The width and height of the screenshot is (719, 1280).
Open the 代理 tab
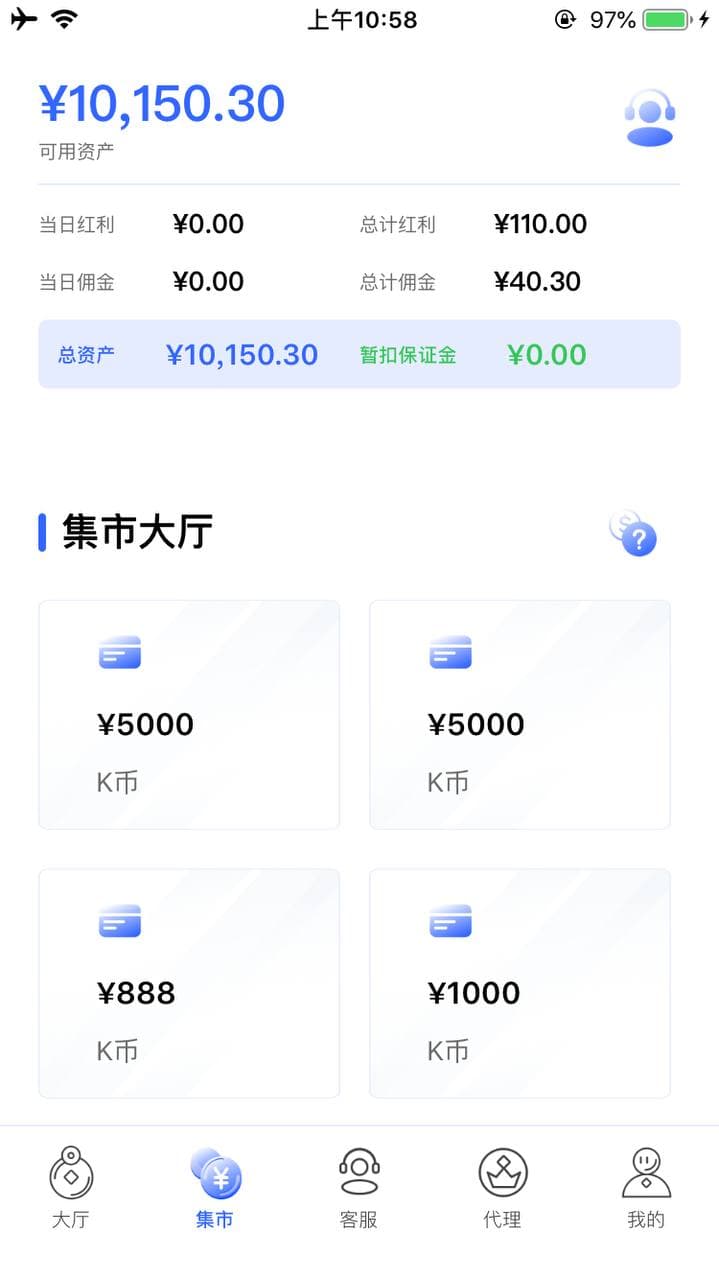pyautogui.click(x=502, y=1187)
